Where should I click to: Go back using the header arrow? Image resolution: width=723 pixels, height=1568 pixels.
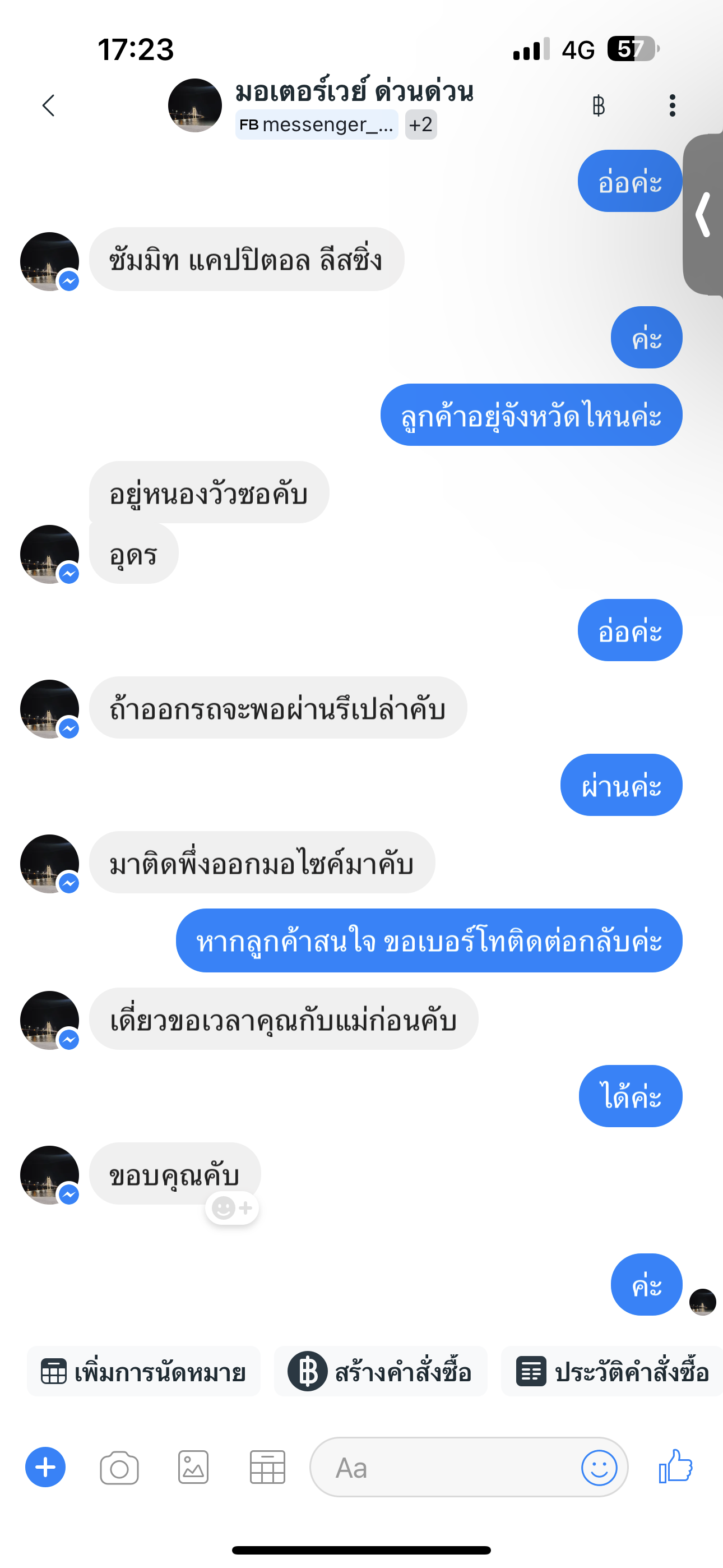coord(49,105)
